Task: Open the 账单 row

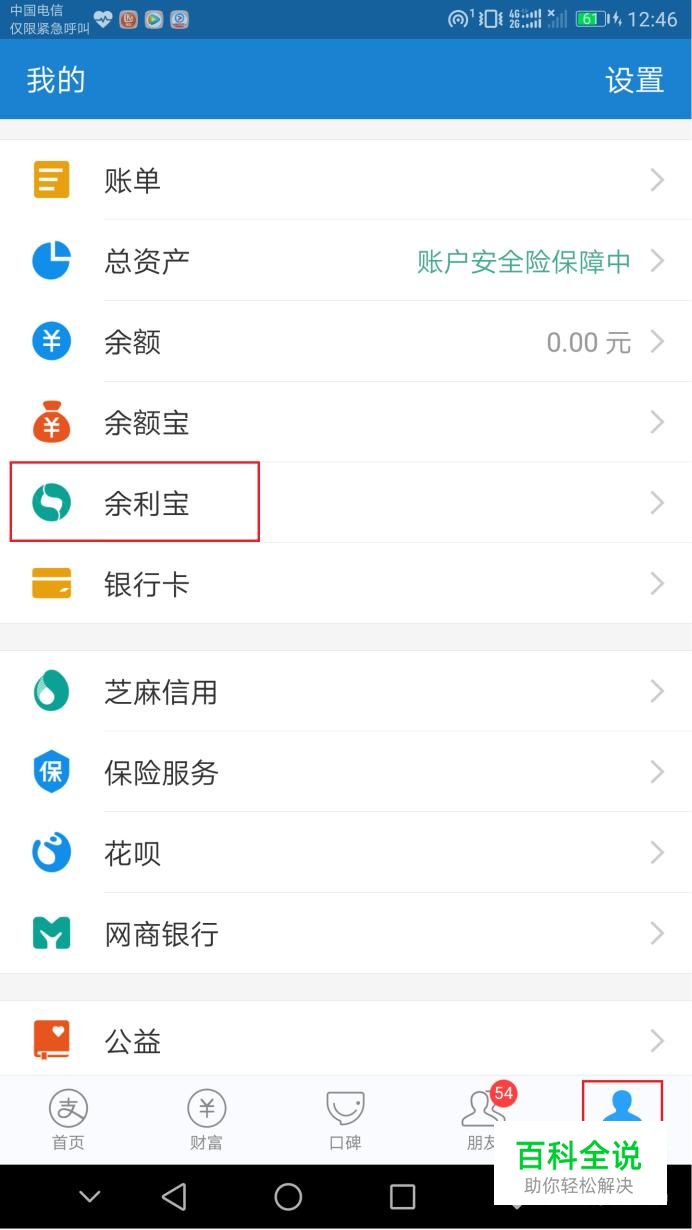Action: point(346,180)
